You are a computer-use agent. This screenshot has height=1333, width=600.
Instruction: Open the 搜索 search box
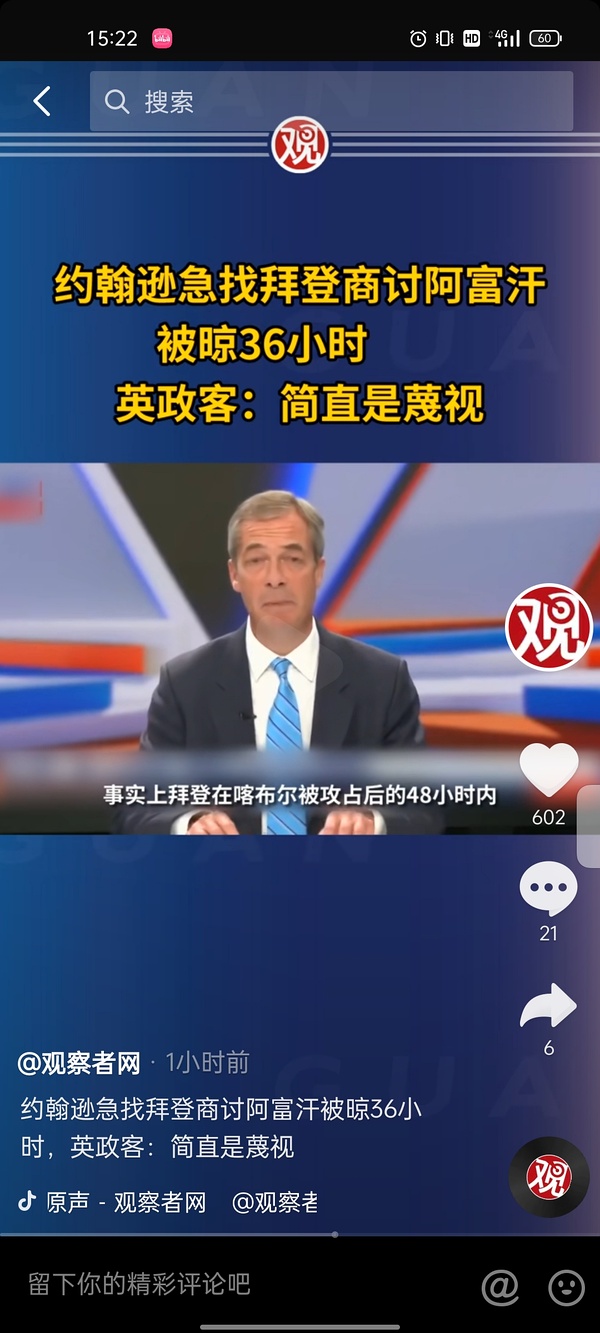pyautogui.click(x=330, y=101)
